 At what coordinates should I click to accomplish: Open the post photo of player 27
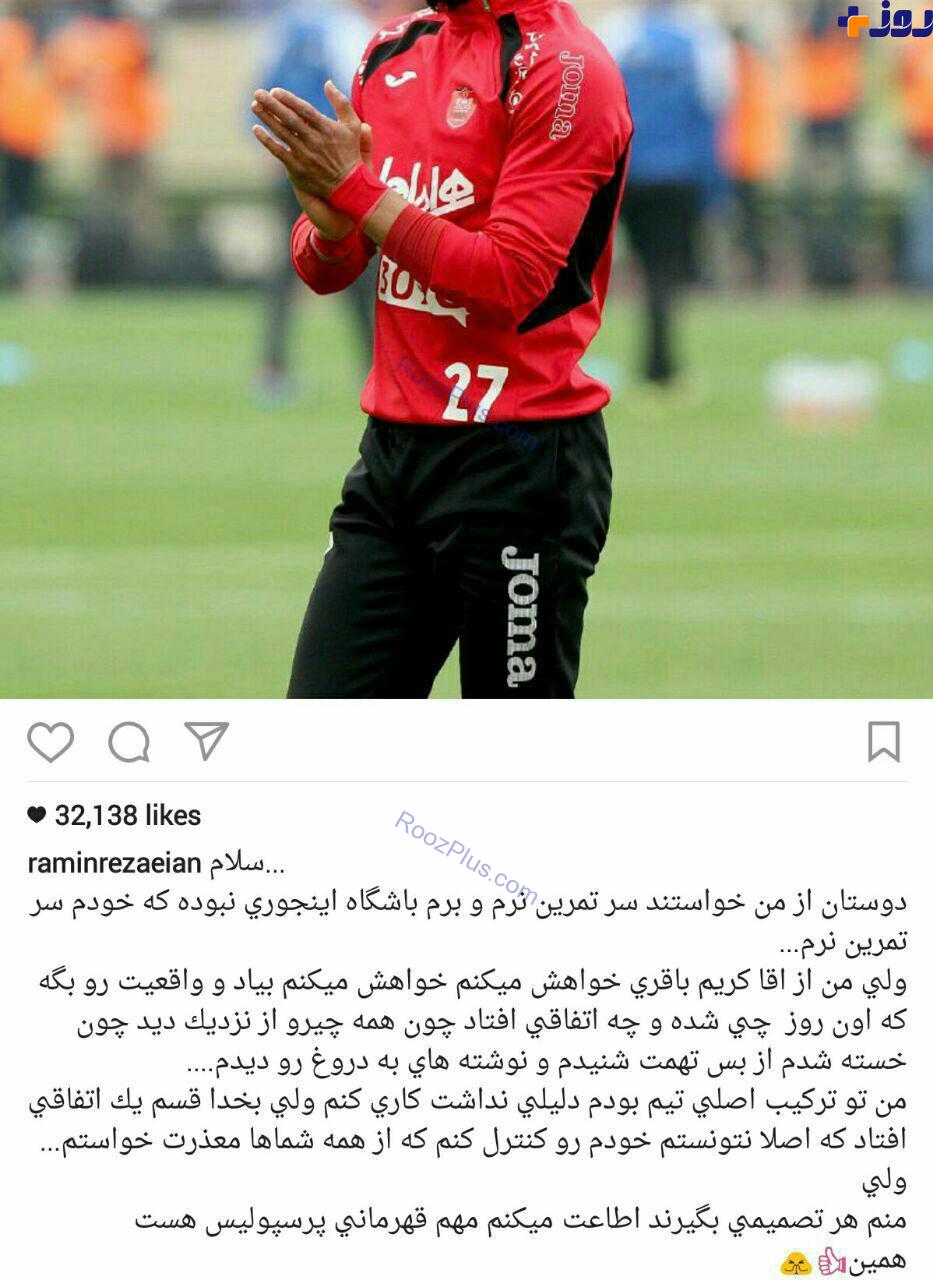tap(466, 350)
